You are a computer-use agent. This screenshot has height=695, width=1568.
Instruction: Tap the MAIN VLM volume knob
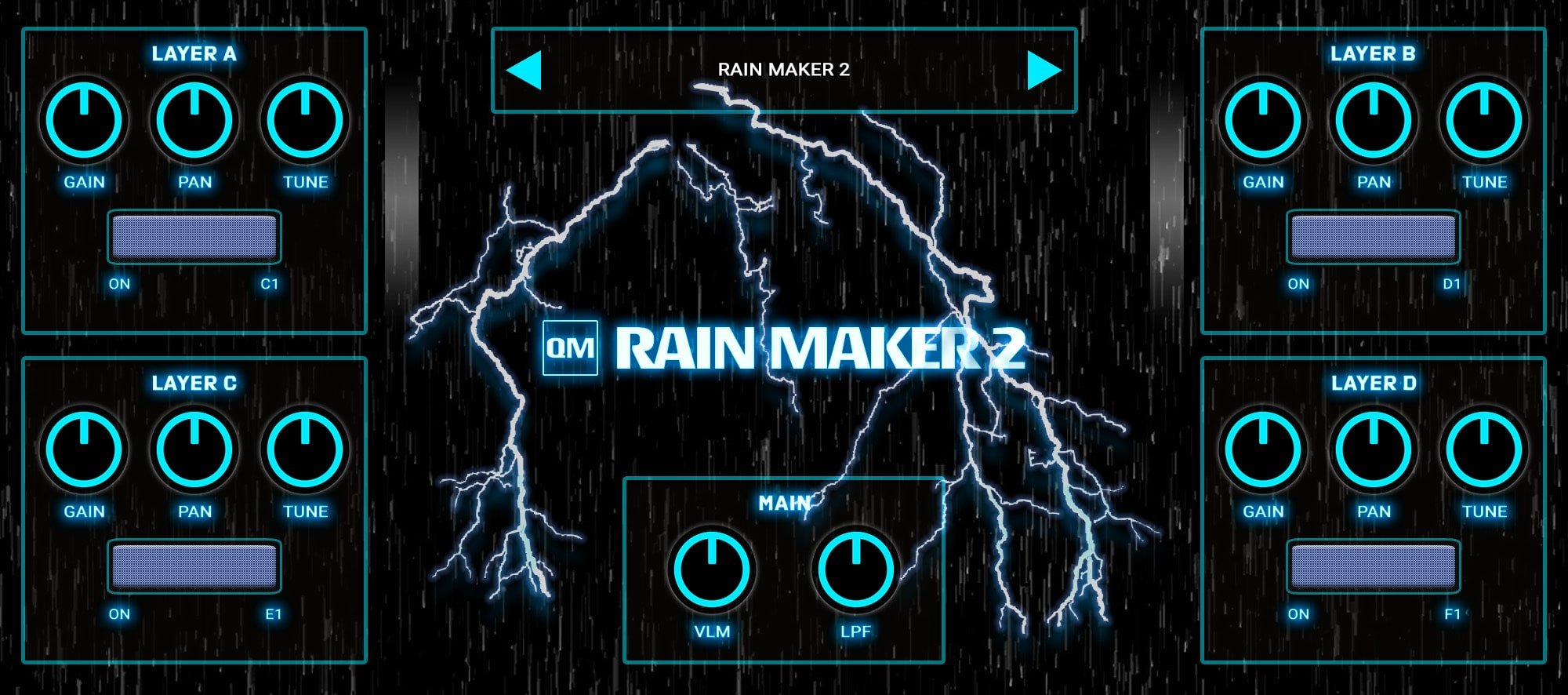[x=712, y=569]
